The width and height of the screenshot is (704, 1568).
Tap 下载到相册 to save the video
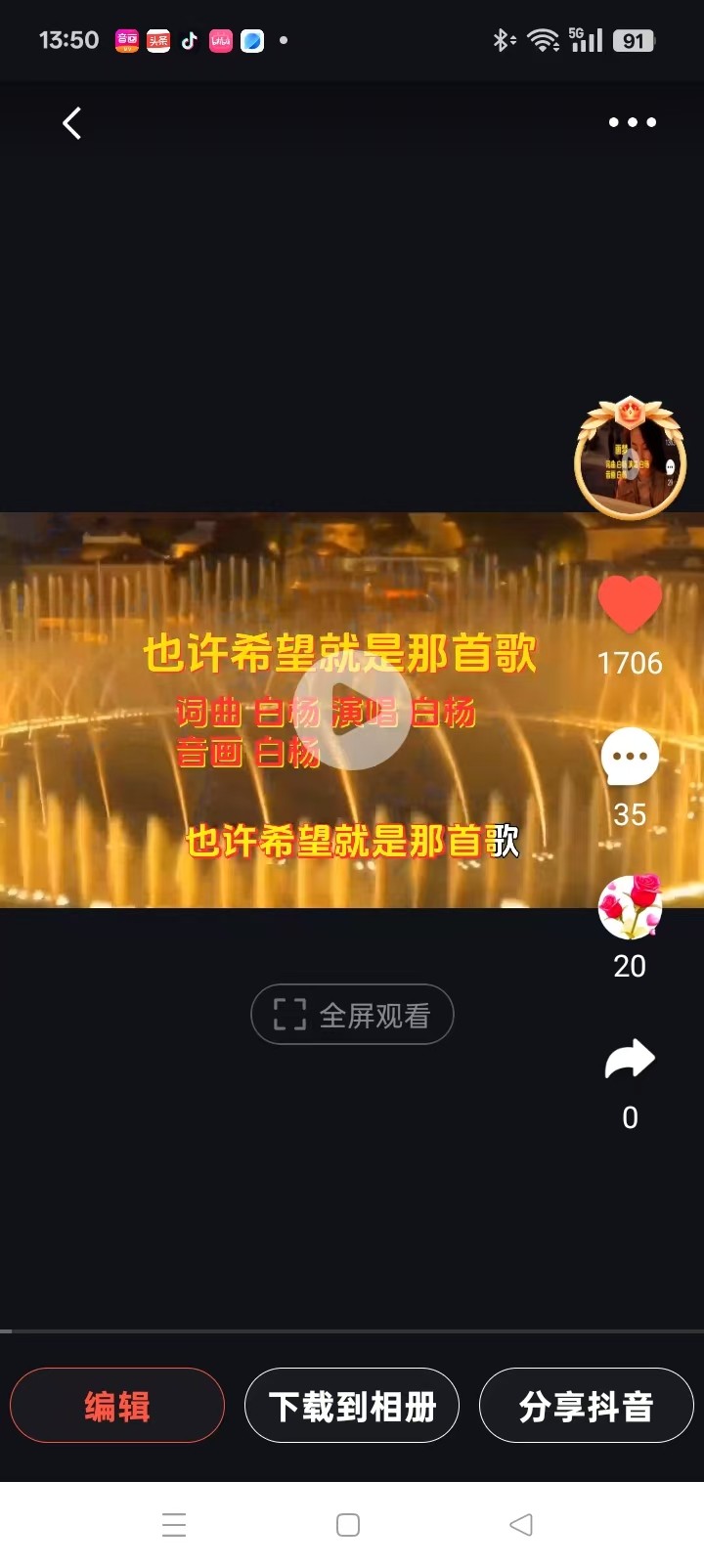coord(352,1406)
